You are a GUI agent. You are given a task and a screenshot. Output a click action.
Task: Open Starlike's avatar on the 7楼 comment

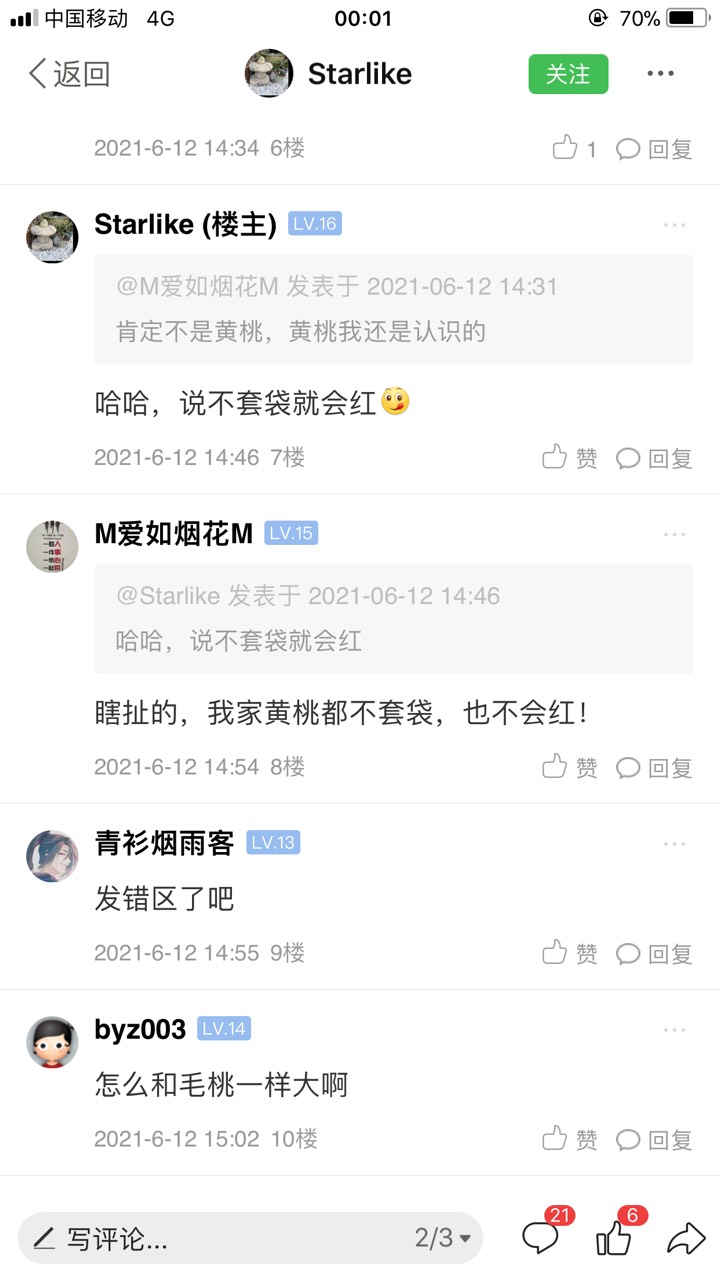tap(52, 237)
